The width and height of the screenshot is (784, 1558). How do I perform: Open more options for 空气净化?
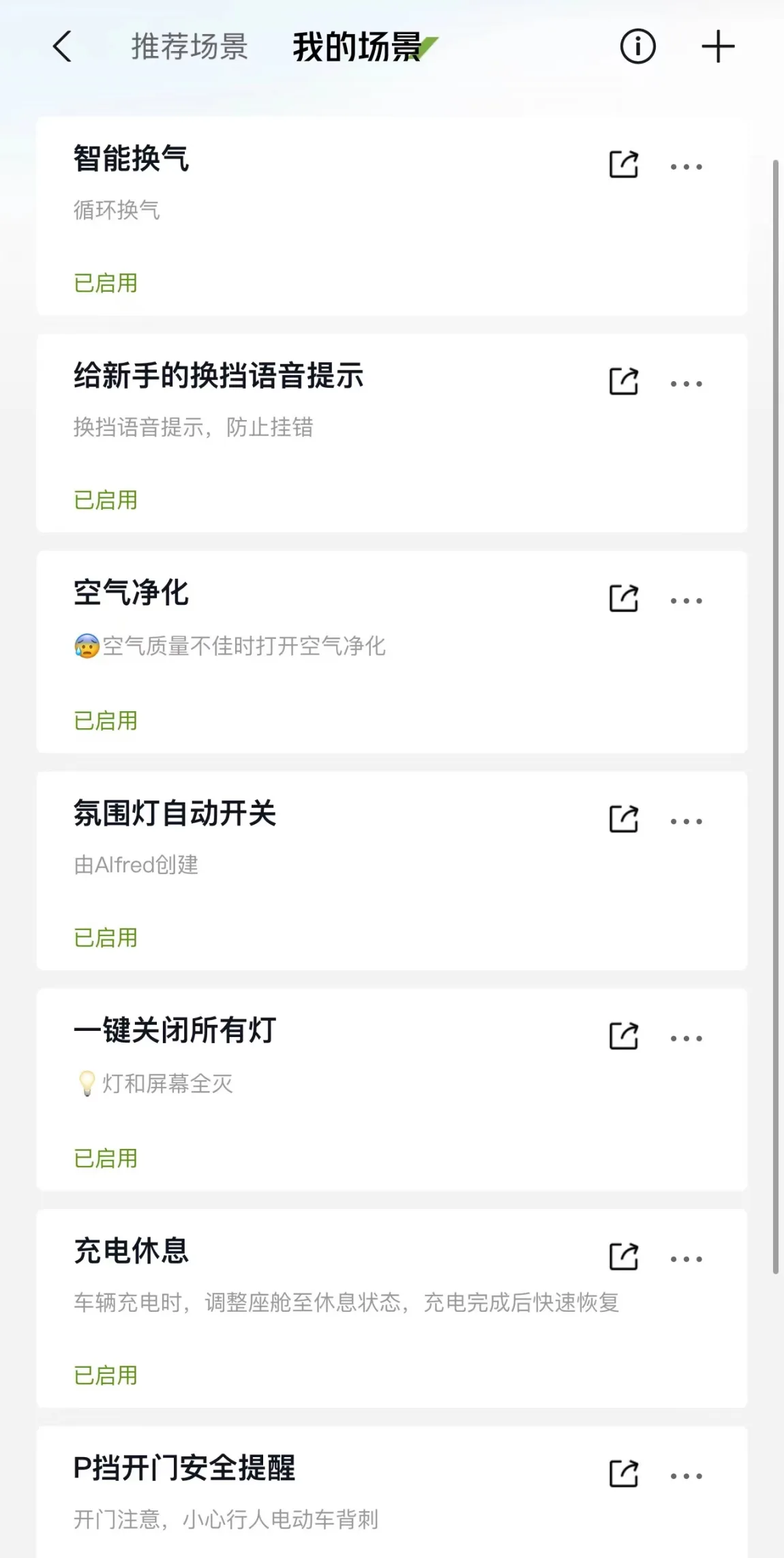(x=686, y=601)
